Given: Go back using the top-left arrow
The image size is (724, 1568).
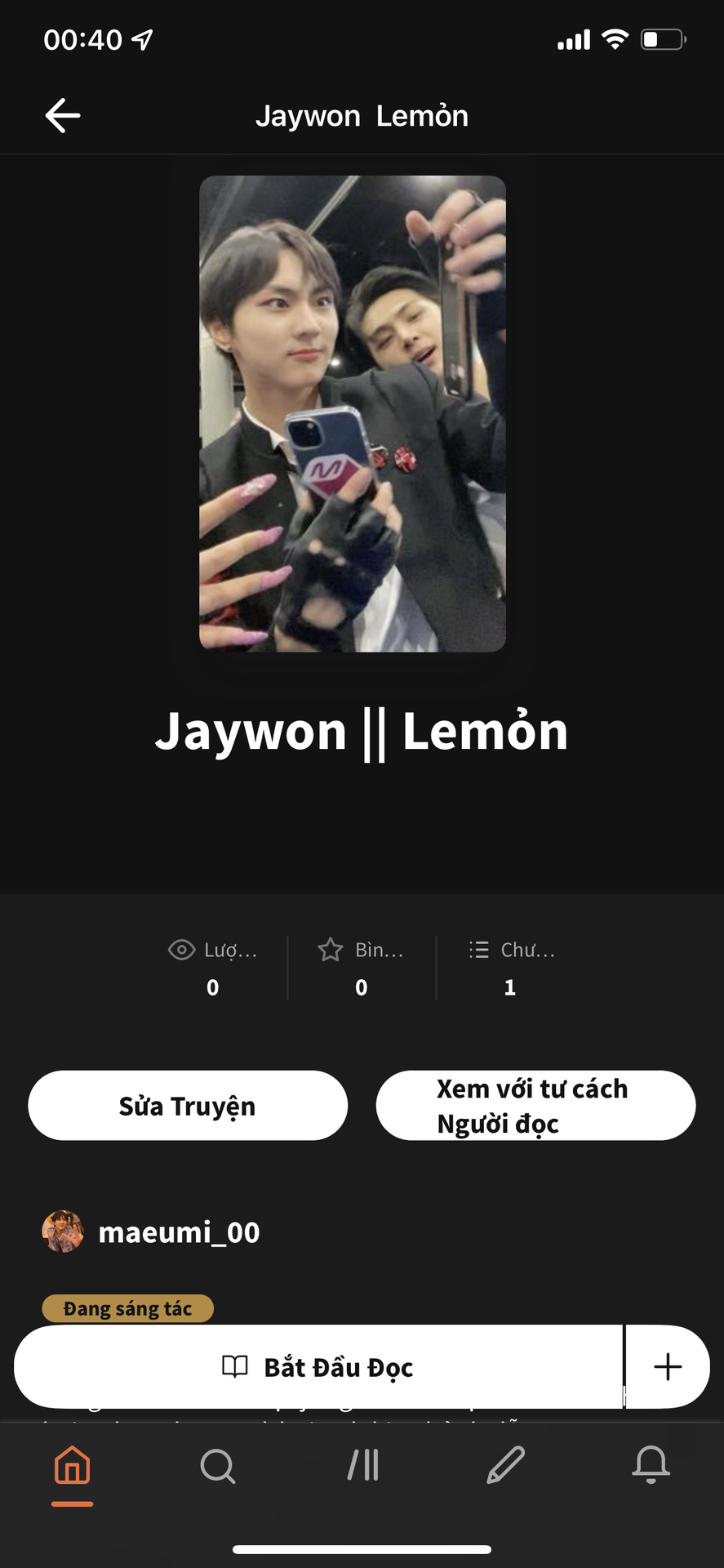Looking at the screenshot, I should click(62, 115).
